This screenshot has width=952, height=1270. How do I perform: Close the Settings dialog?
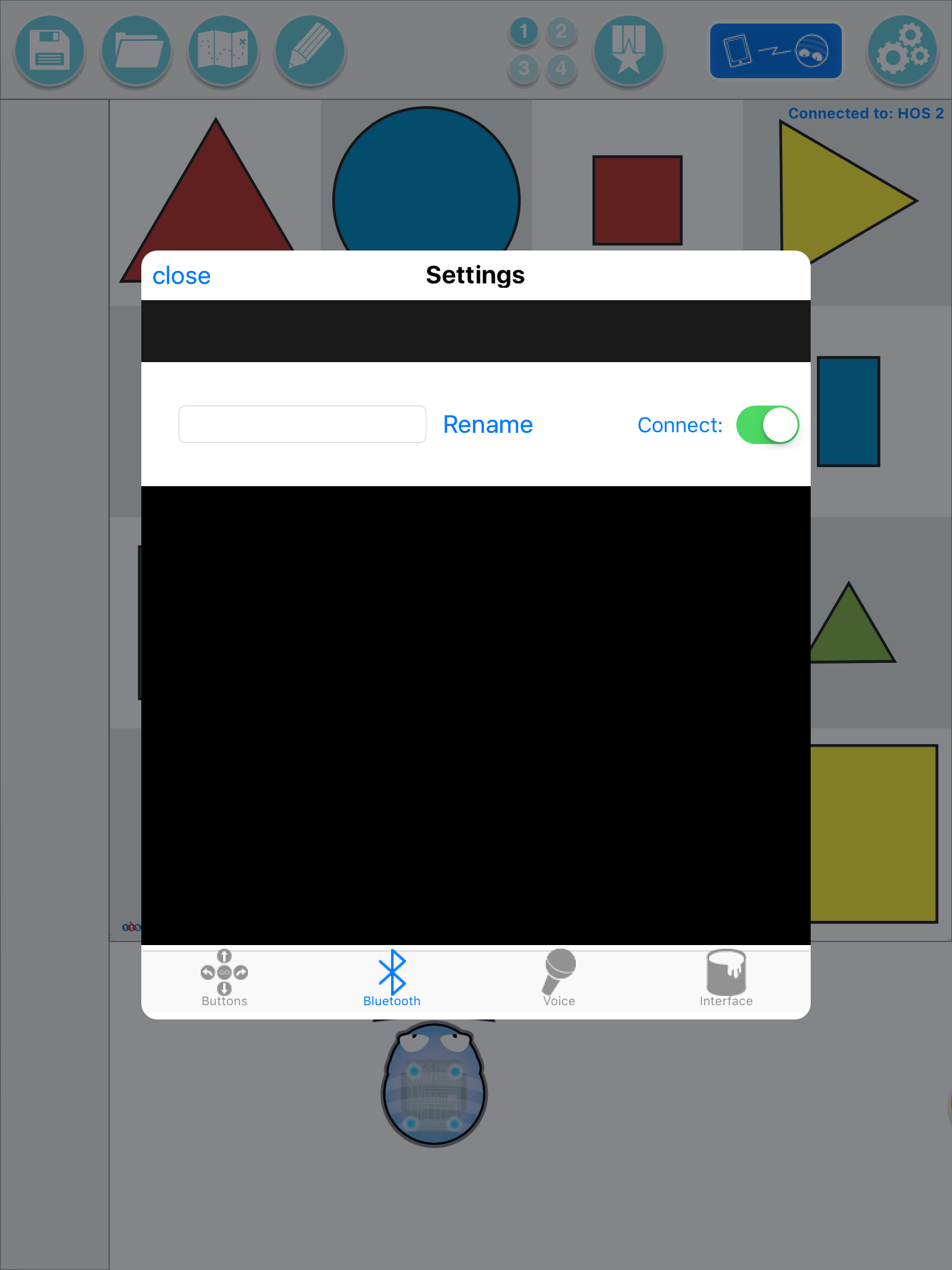[x=181, y=276]
